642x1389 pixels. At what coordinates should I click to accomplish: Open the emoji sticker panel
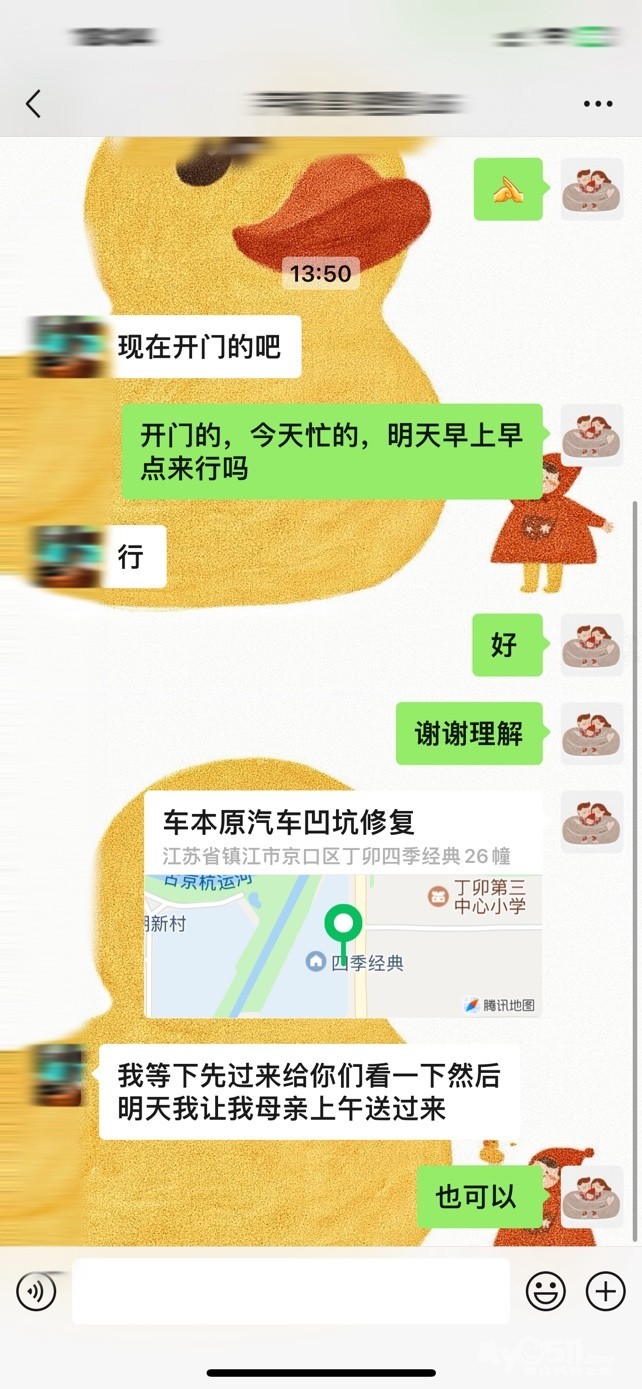(x=545, y=1292)
